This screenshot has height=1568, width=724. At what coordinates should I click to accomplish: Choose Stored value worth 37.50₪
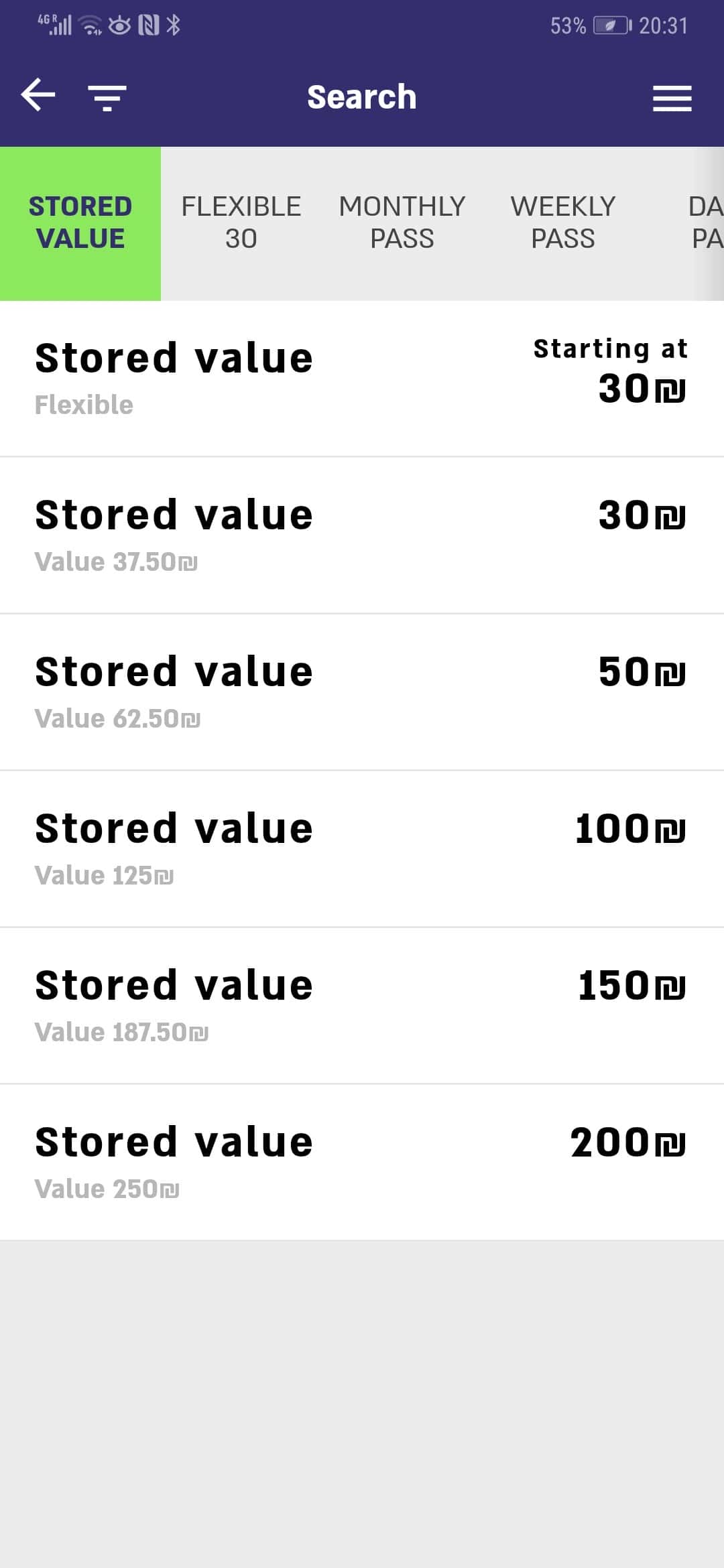pos(362,535)
